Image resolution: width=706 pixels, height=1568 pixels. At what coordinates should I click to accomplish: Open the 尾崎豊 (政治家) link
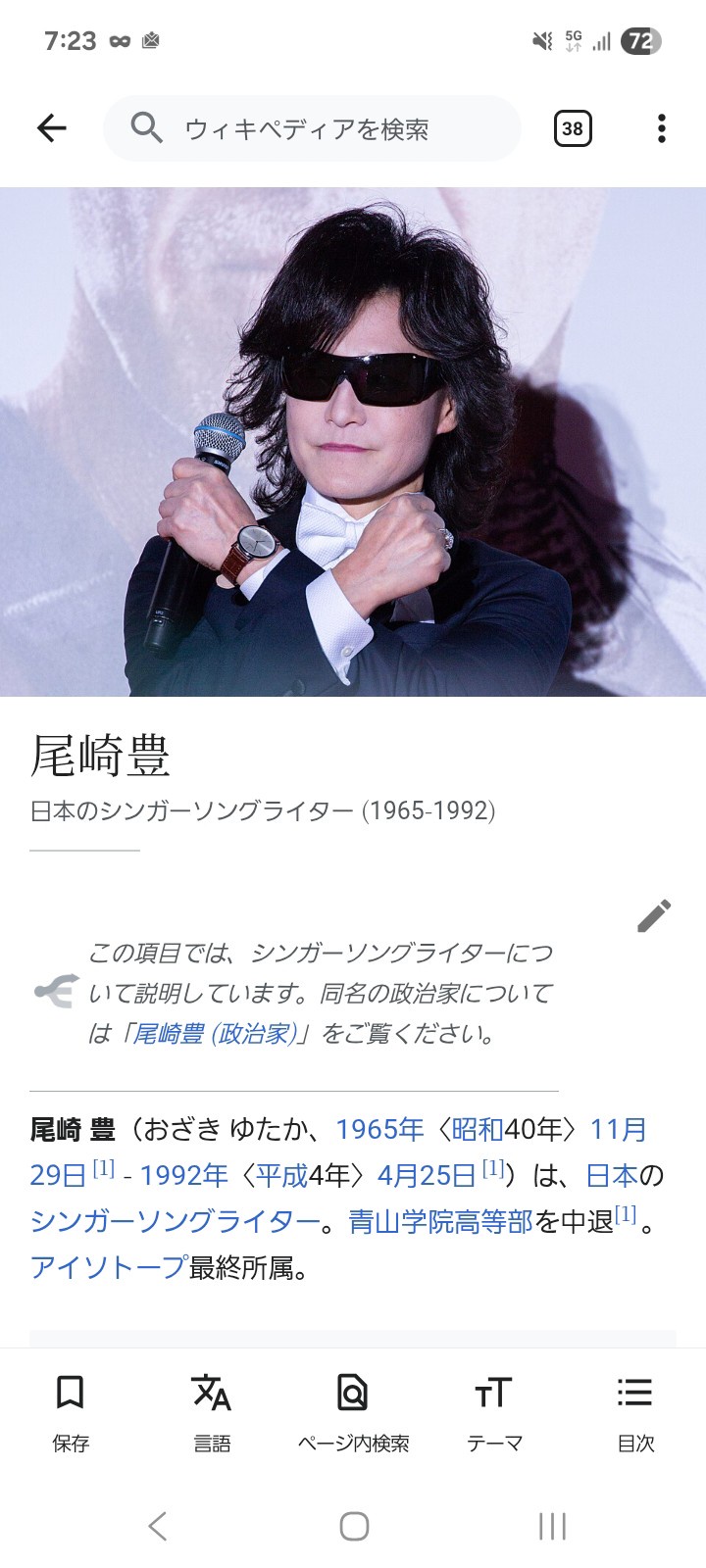[215, 1034]
